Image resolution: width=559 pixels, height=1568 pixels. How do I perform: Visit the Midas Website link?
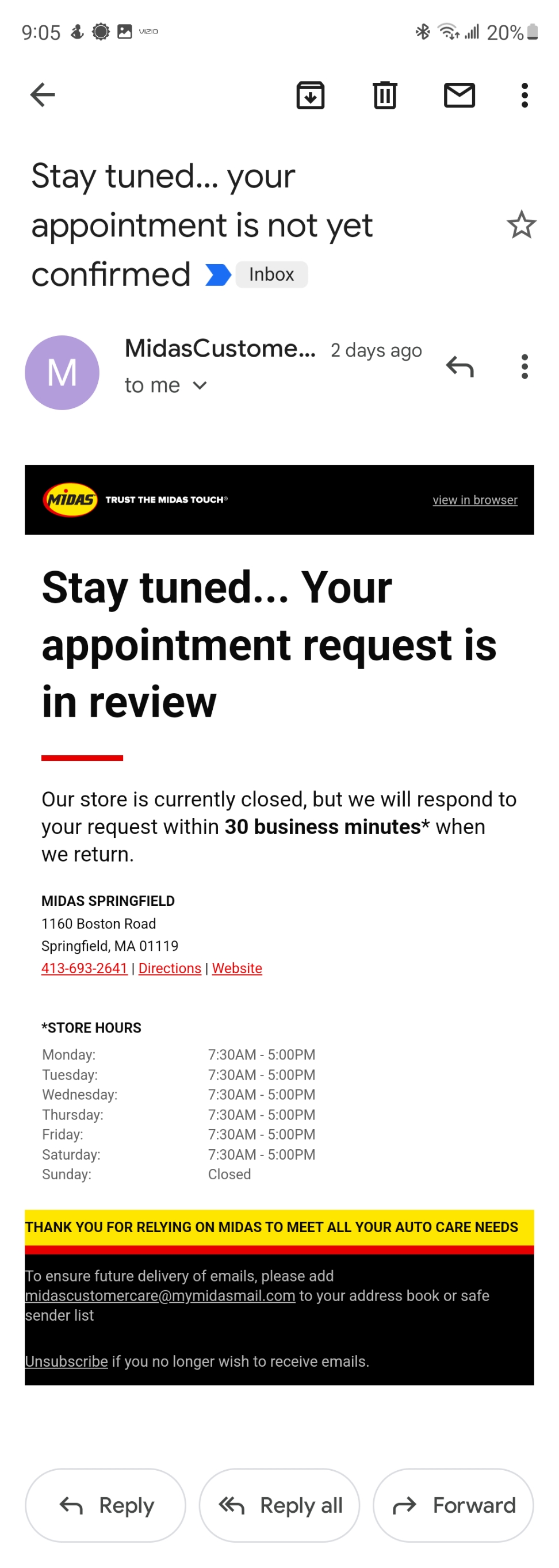(x=236, y=968)
